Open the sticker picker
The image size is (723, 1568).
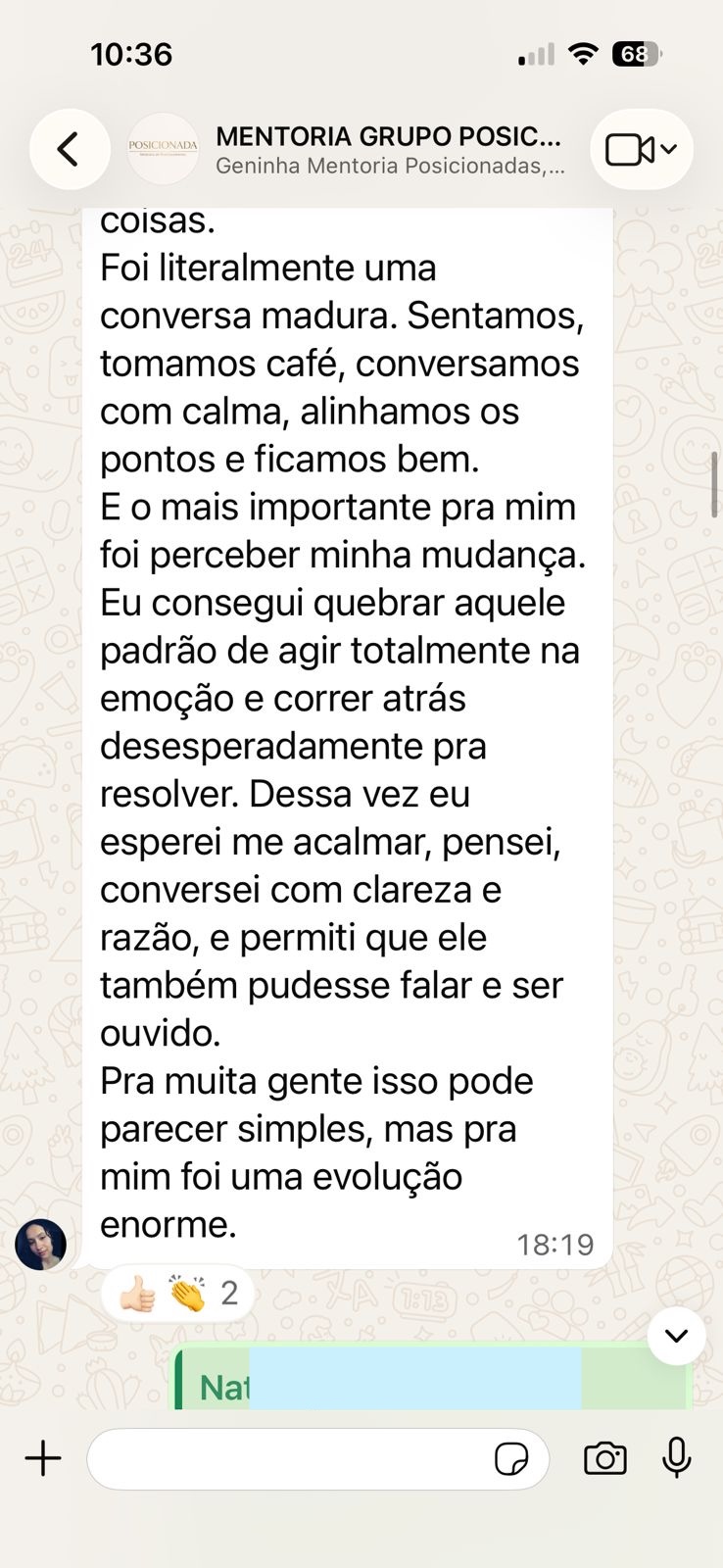511,1459
